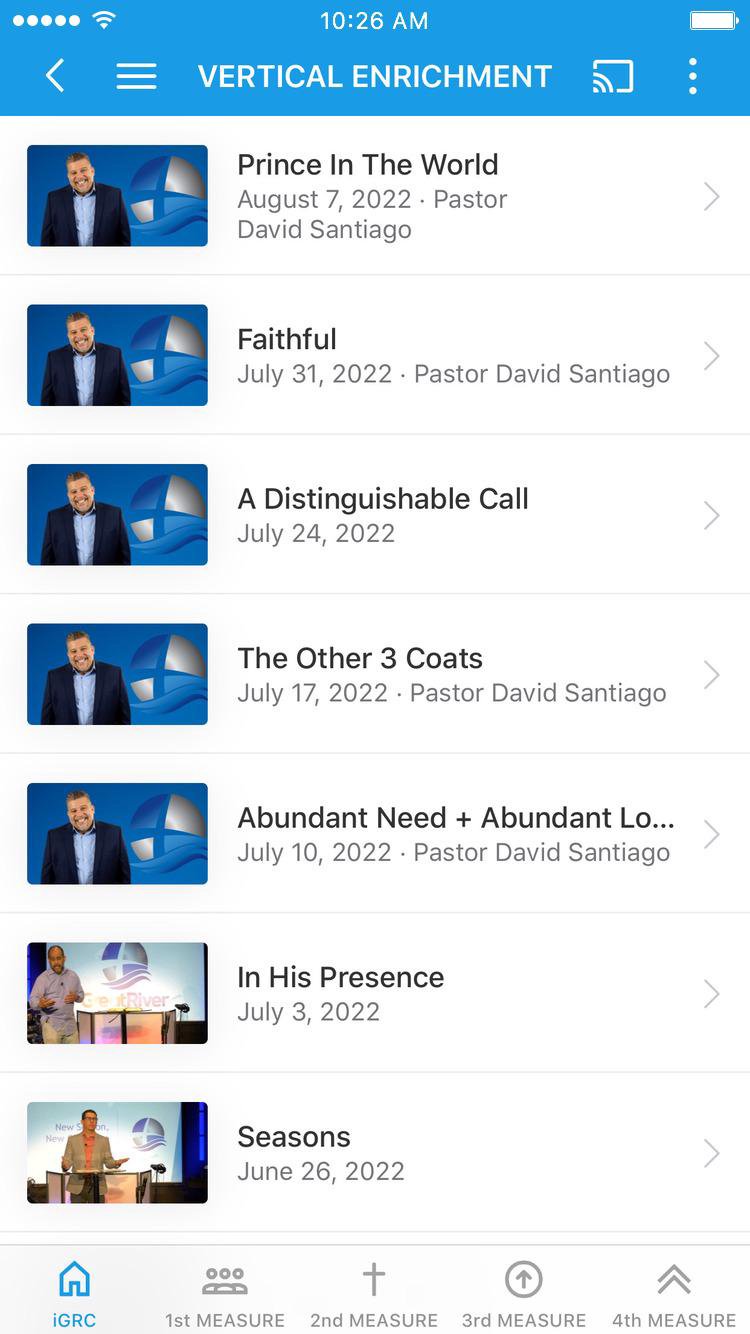The width and height of the screenshot is (750, 1334).
Task: View The Other 3 Coats sermon
Action: (375, 675)
